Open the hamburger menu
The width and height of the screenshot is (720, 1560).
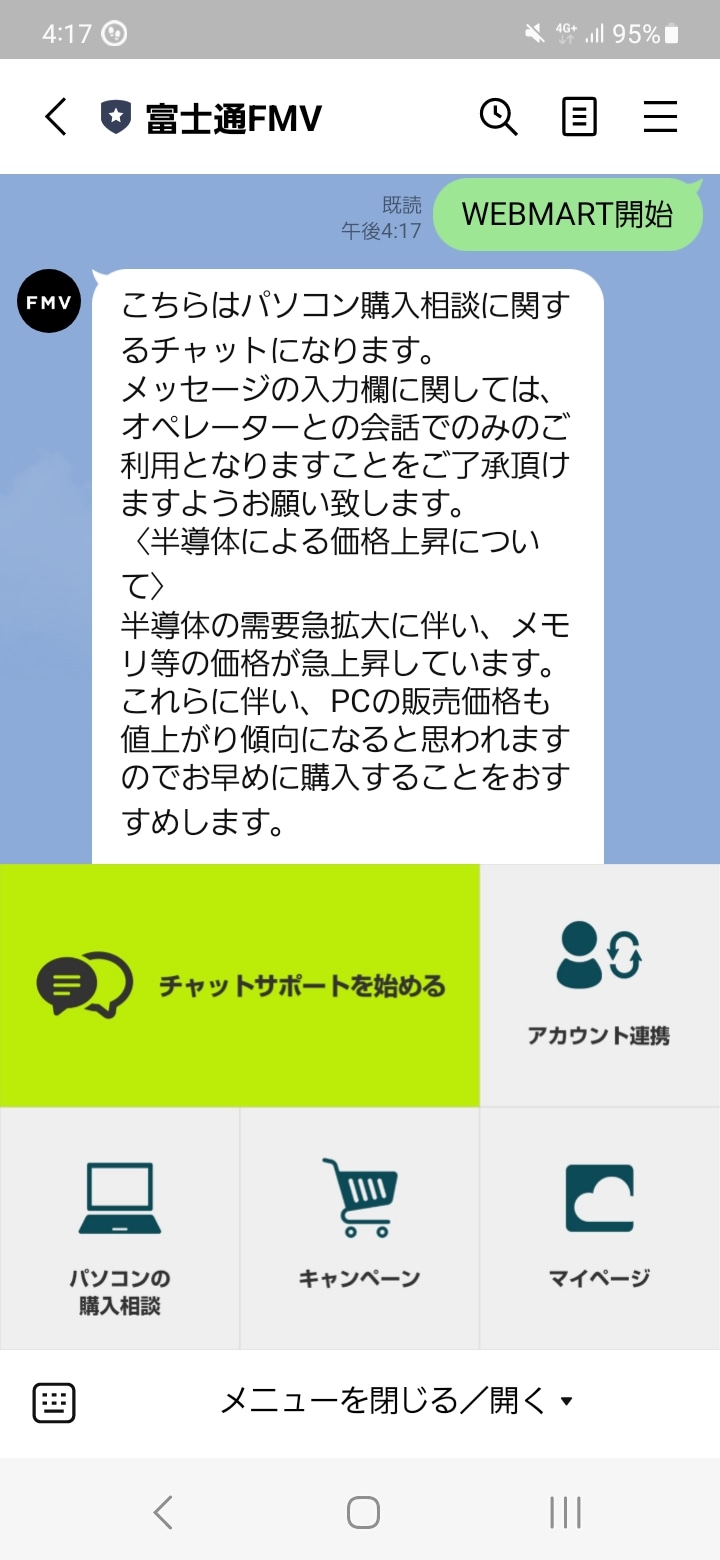coord(660,118)
